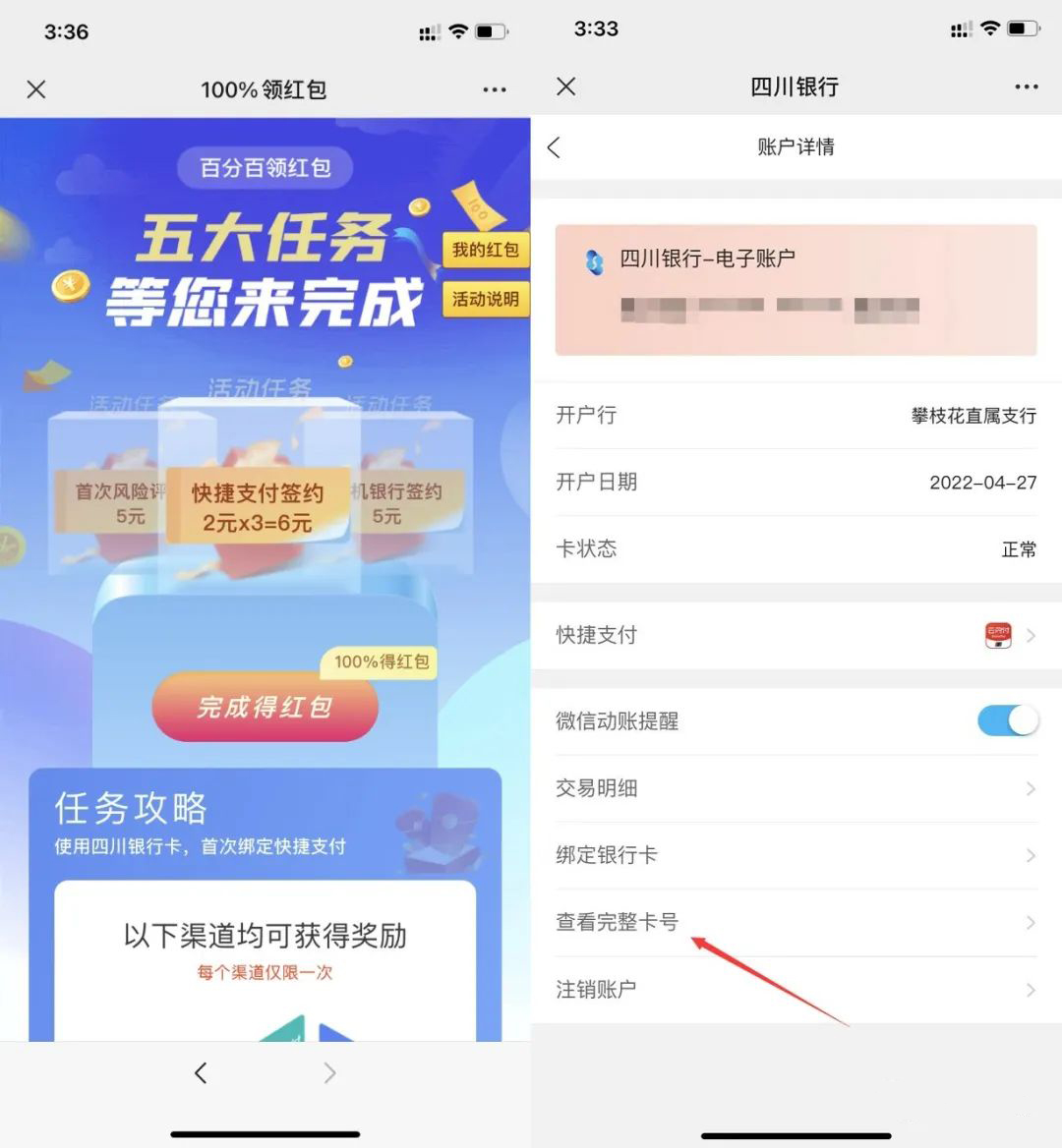Image resolution: width=1062 pixels, height=1148 pixels.
Task: Open the 快捷支付 row
Action: tap(795, 635)
